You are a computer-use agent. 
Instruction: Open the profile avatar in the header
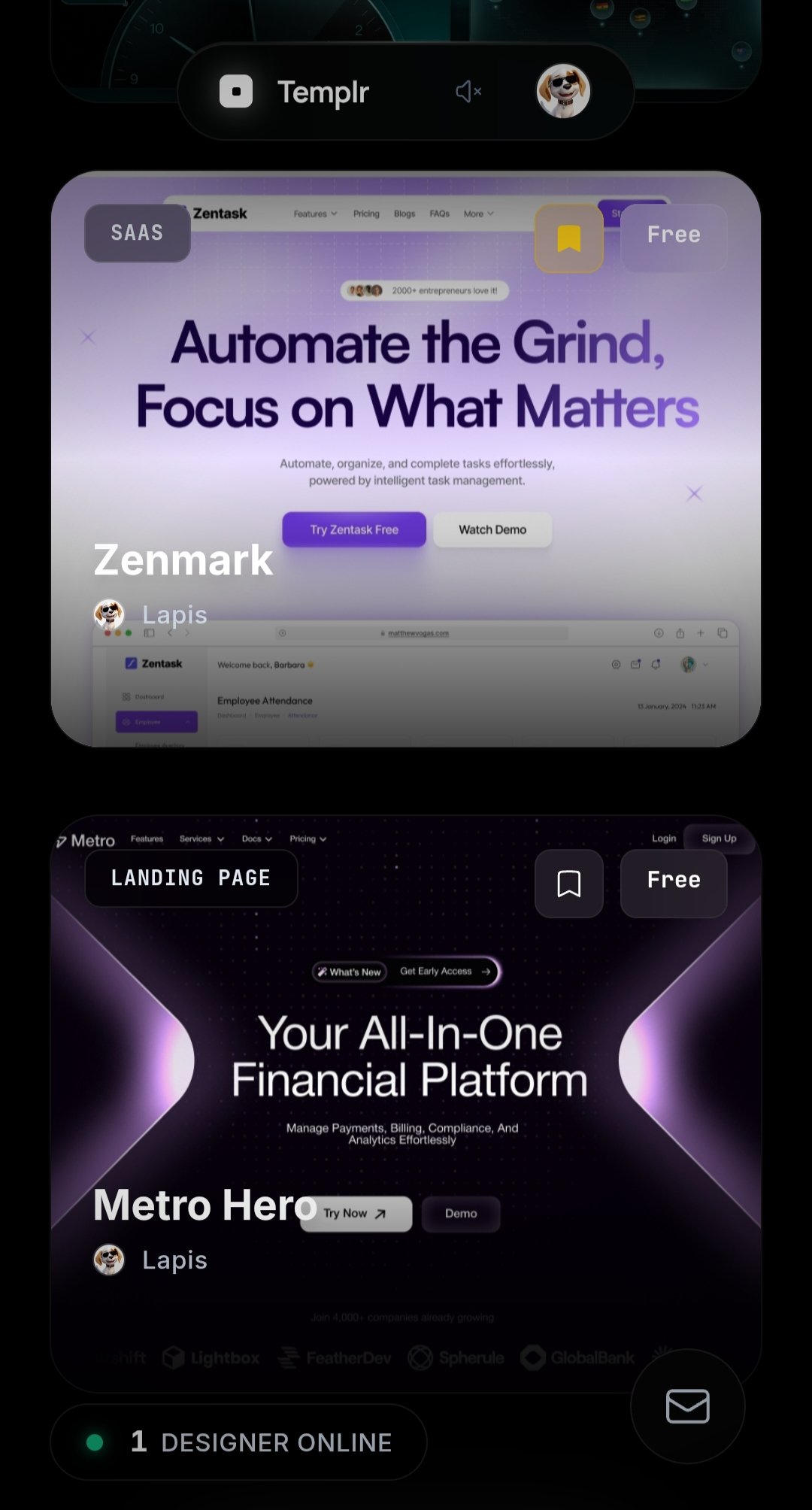[563, 92]
